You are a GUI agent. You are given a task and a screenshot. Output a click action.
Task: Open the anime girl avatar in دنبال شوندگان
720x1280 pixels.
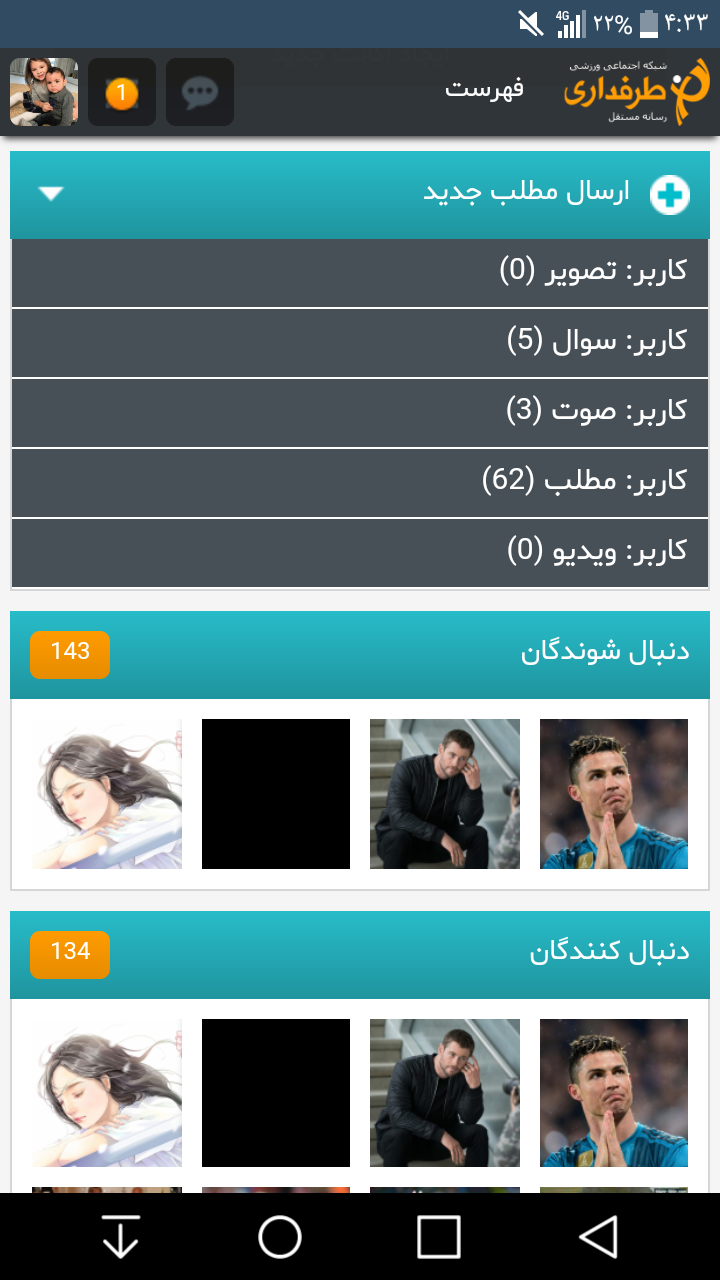tap(107, 794)
